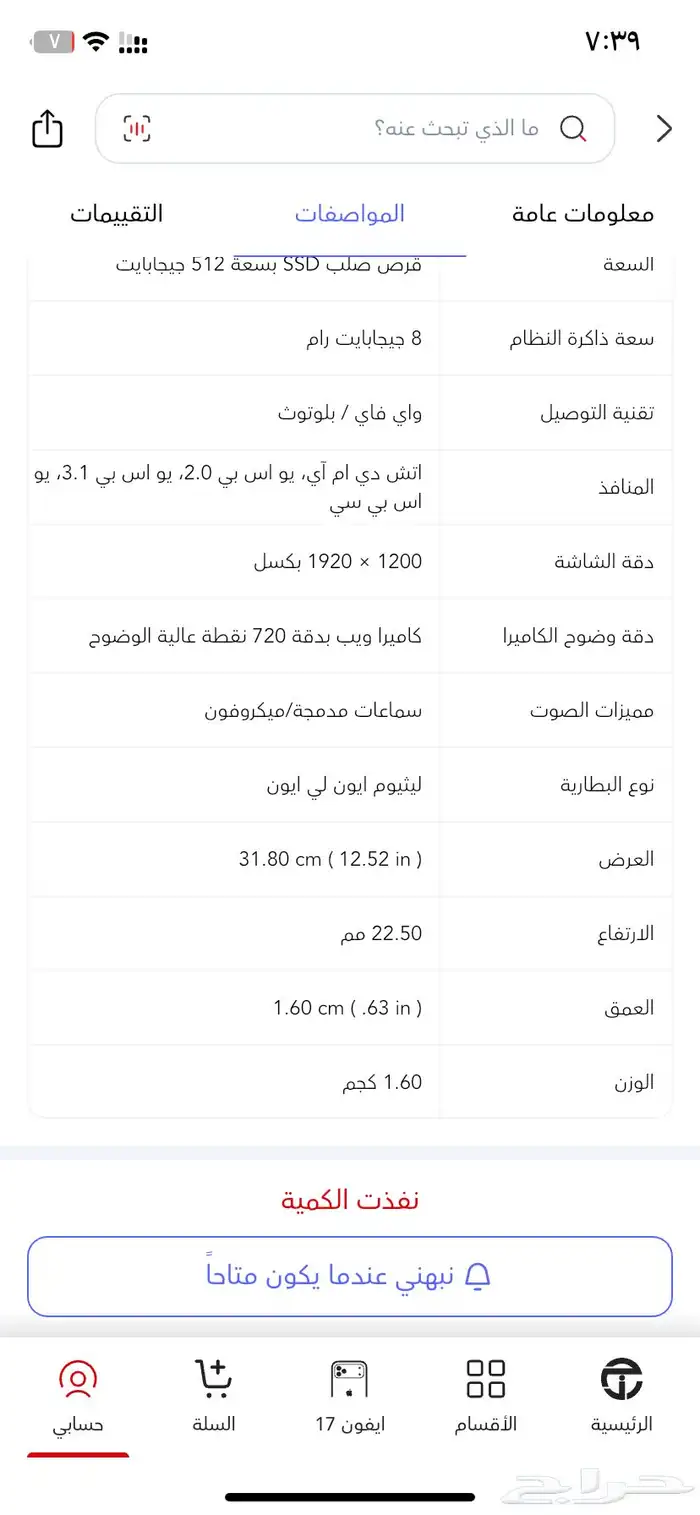The width and height of the screenshot is (700, 1515).
Task: Select the المواصفات tab
Action: coord(349,214)
